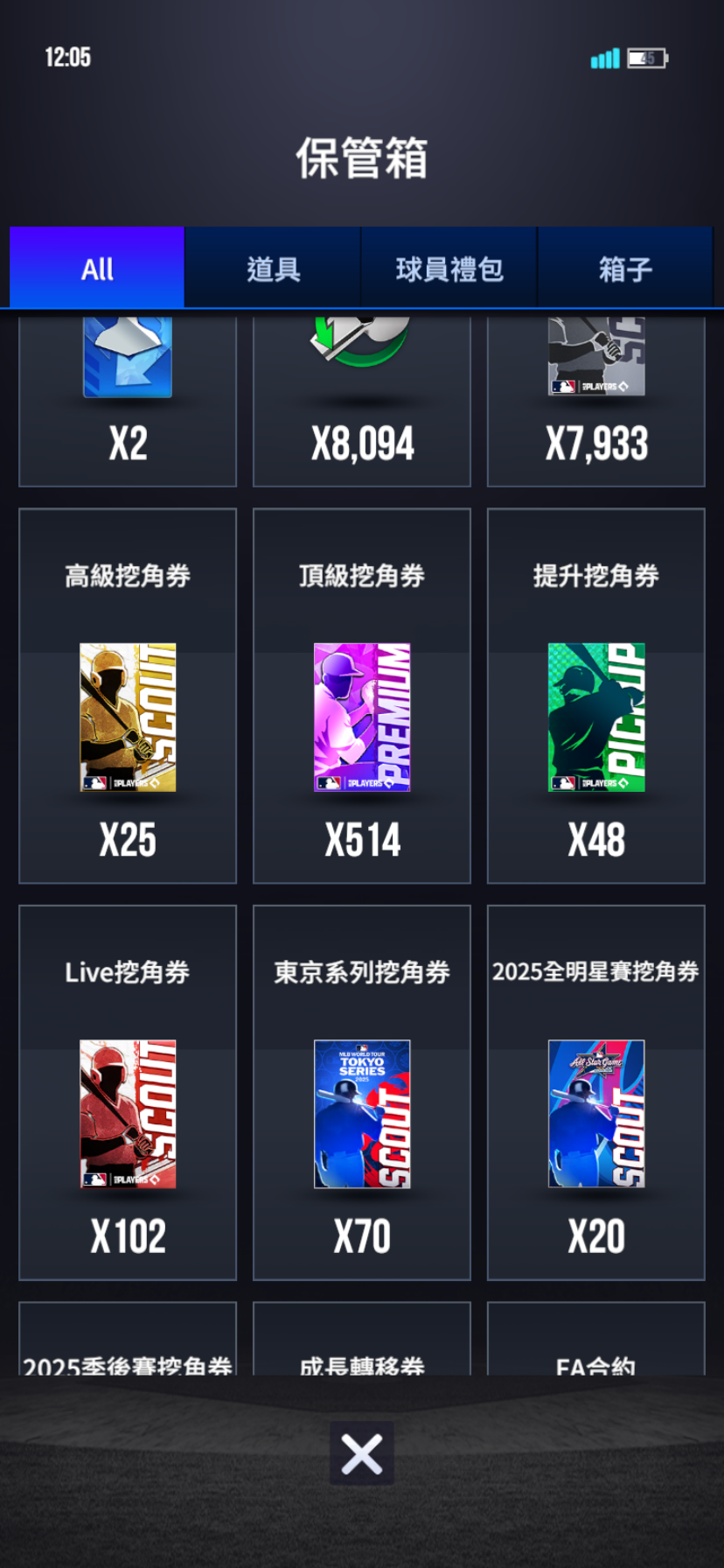Open the 2025季後賽挖角券 item
The image size is (724, 1568).
click(128, 1343)
